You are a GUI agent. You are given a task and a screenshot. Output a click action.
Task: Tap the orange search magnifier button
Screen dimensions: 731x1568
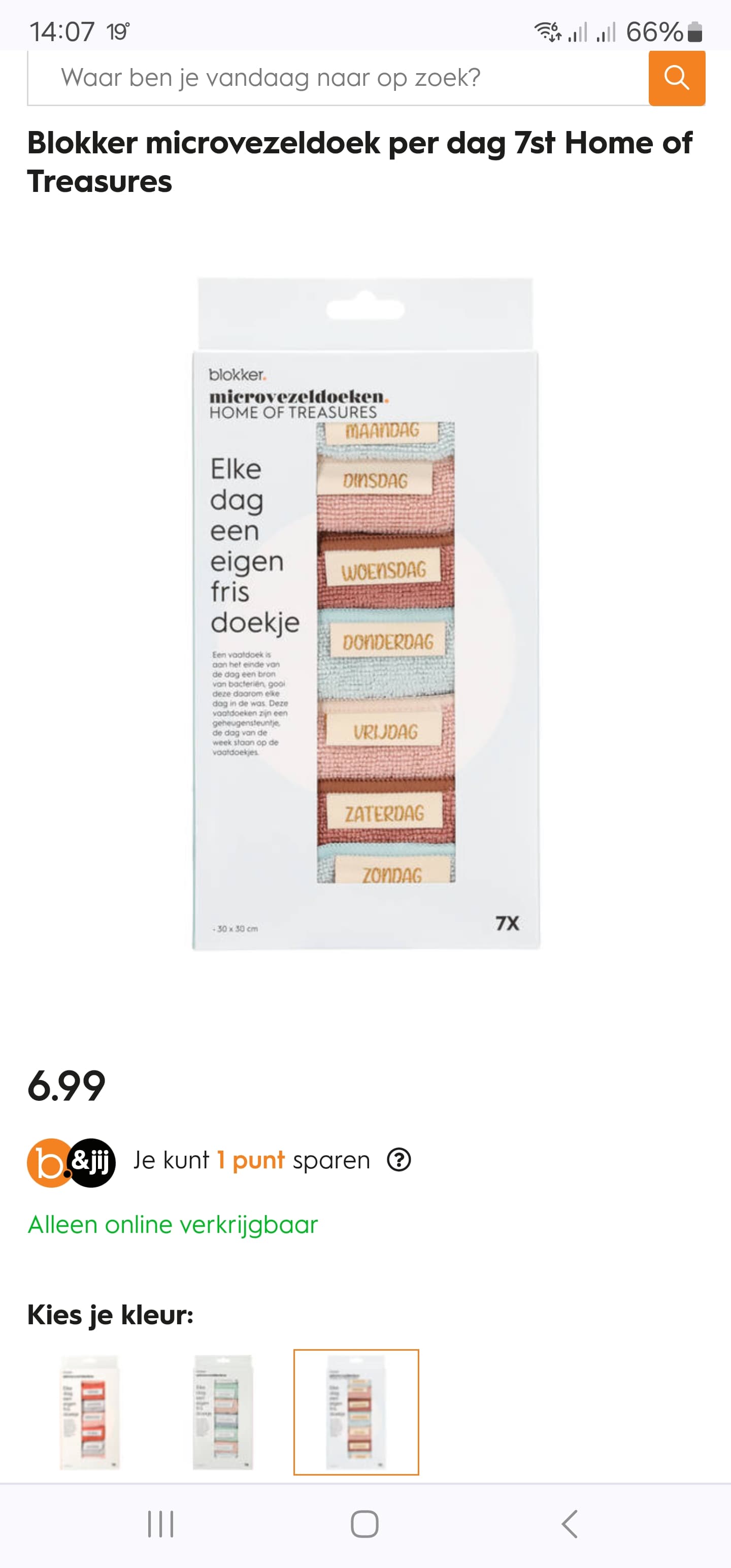click(x=677, y=78)
